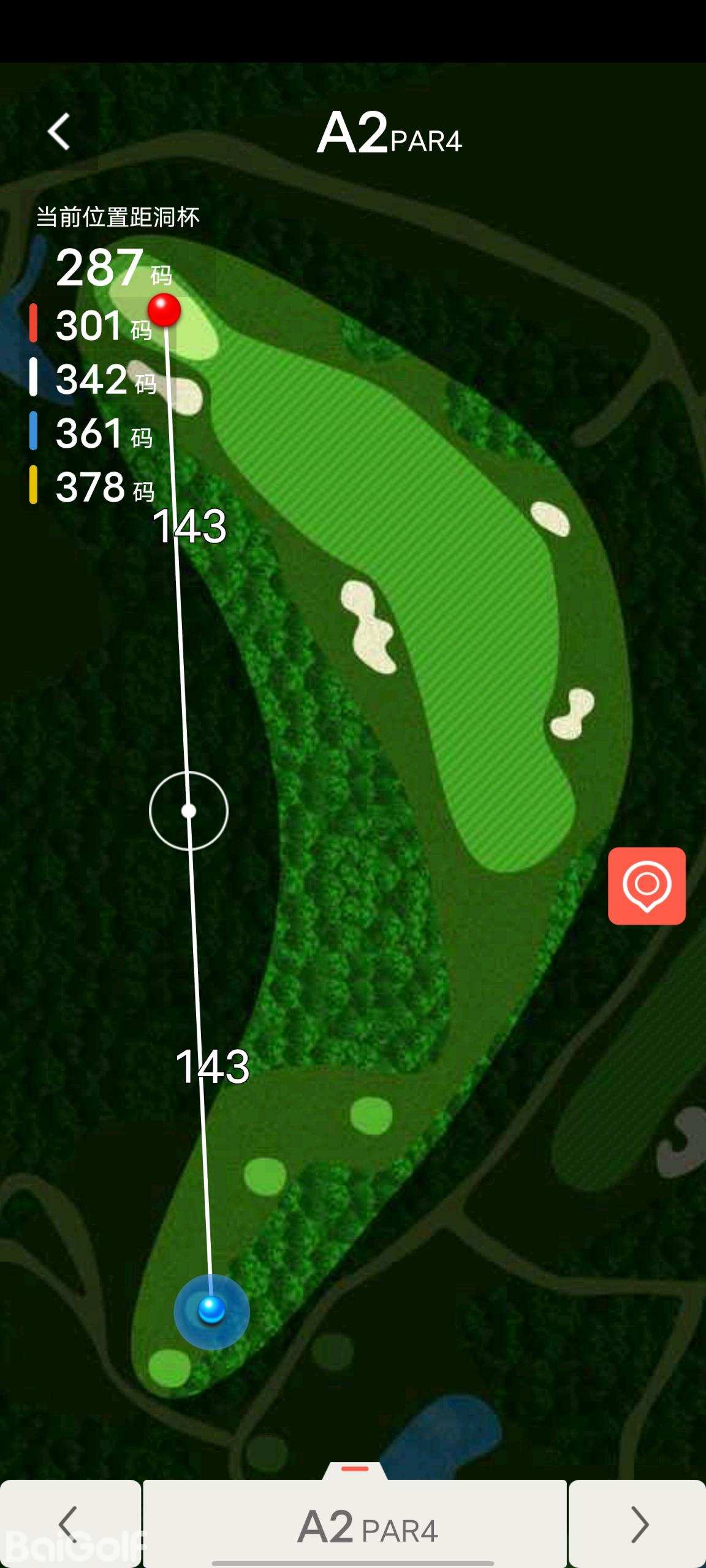The width and height of the screenshot is (706, 1568).
Task: Go back using the top-left arrow
Action: (59, 132)
